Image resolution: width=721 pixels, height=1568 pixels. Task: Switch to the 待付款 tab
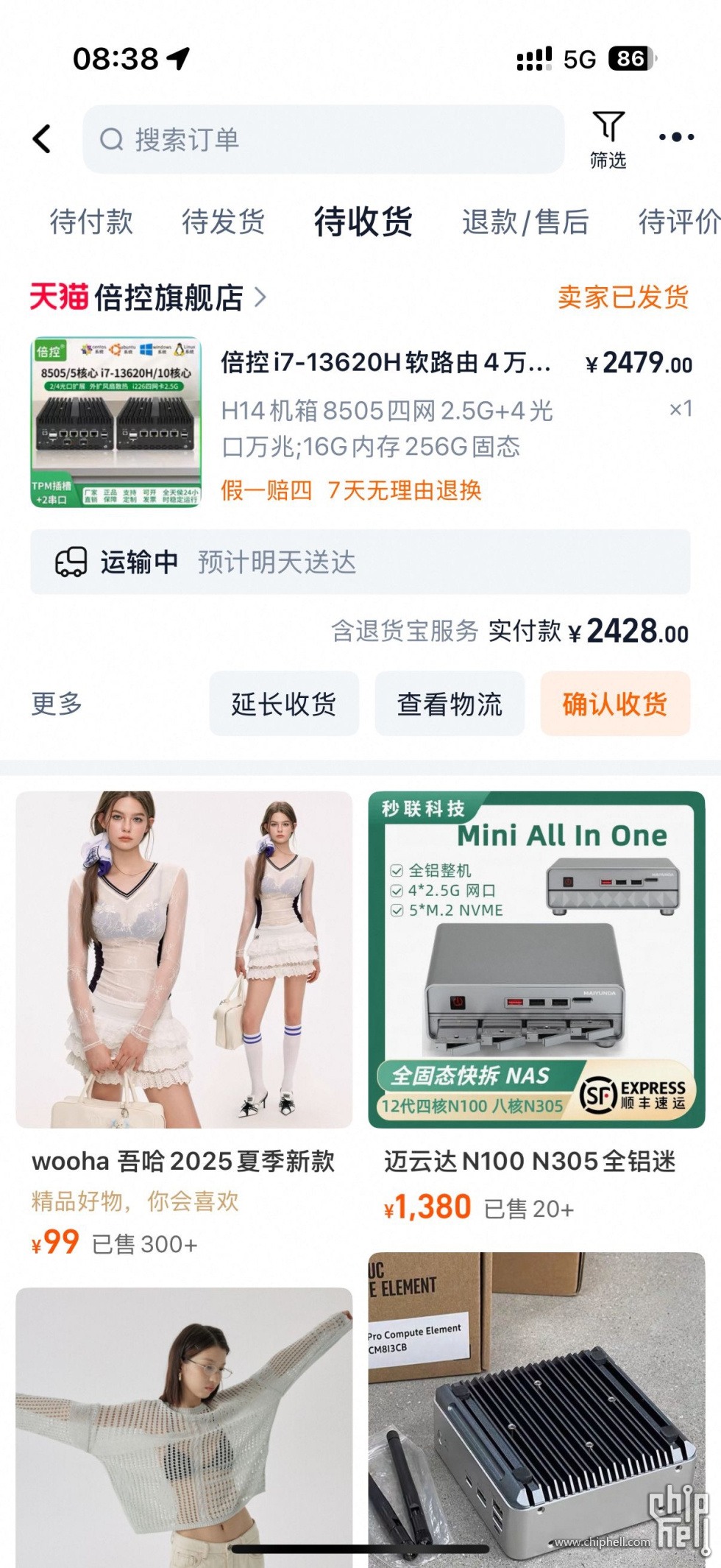(x=91, y=222)
